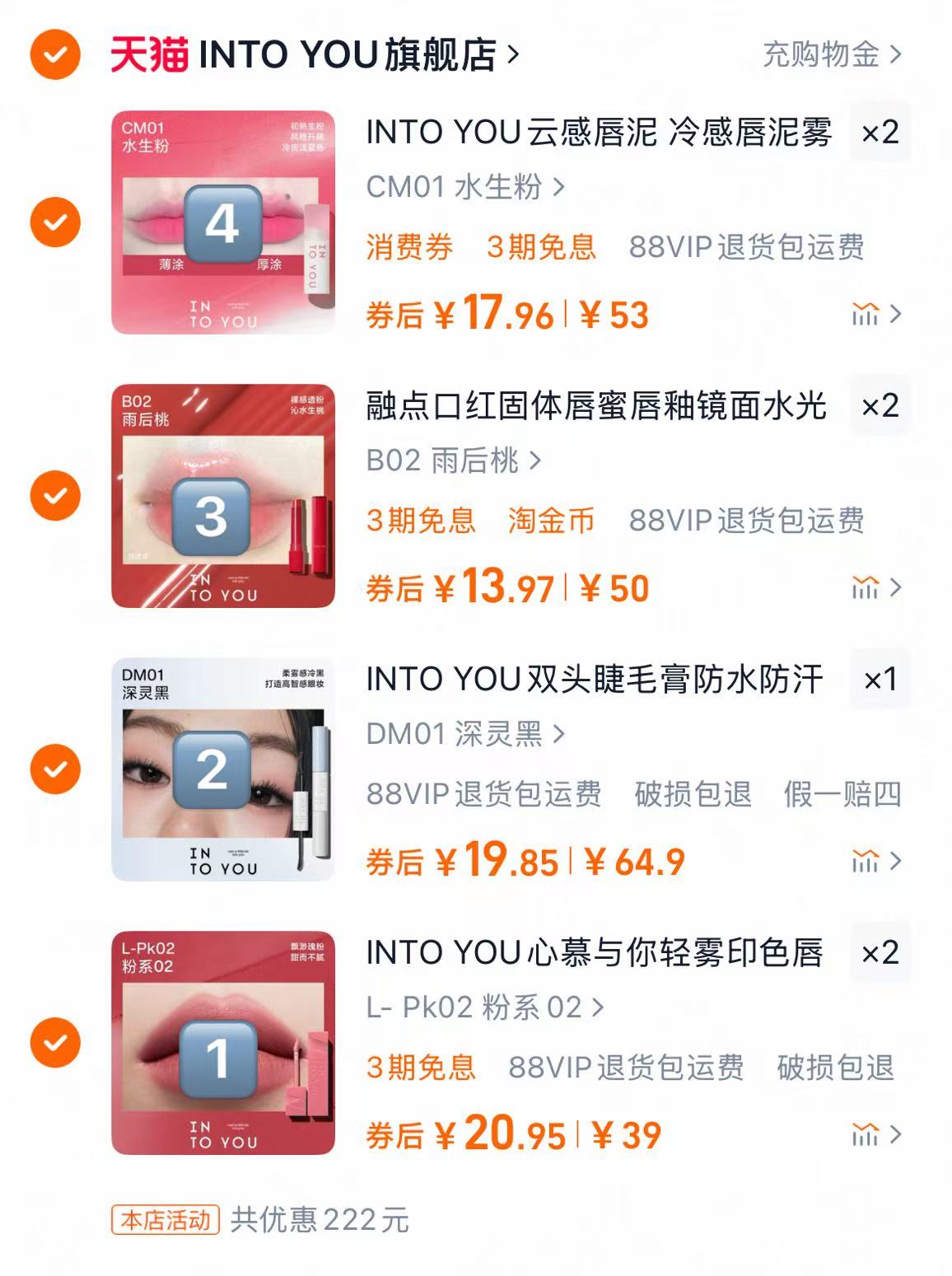Change the B02 雨后桃 variant option

coord(453,460)
